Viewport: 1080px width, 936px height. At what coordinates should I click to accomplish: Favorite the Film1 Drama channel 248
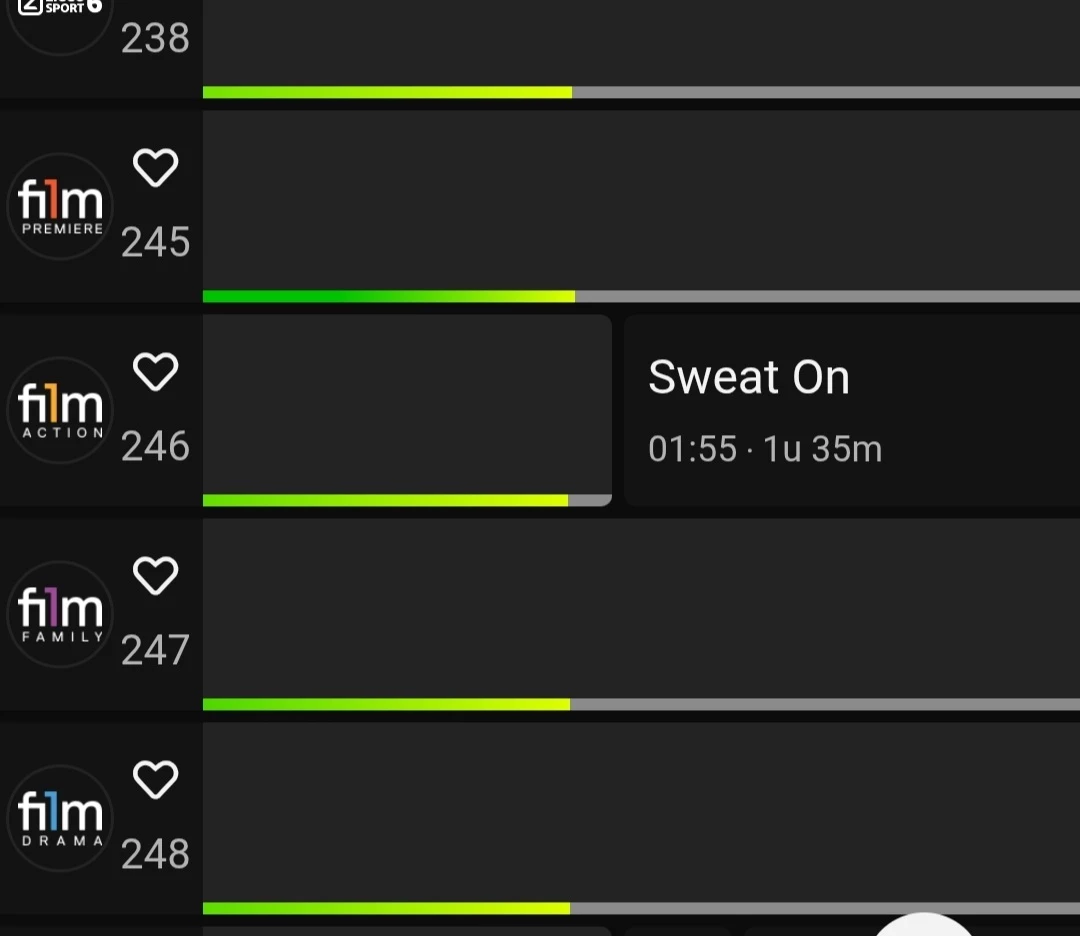155,780
